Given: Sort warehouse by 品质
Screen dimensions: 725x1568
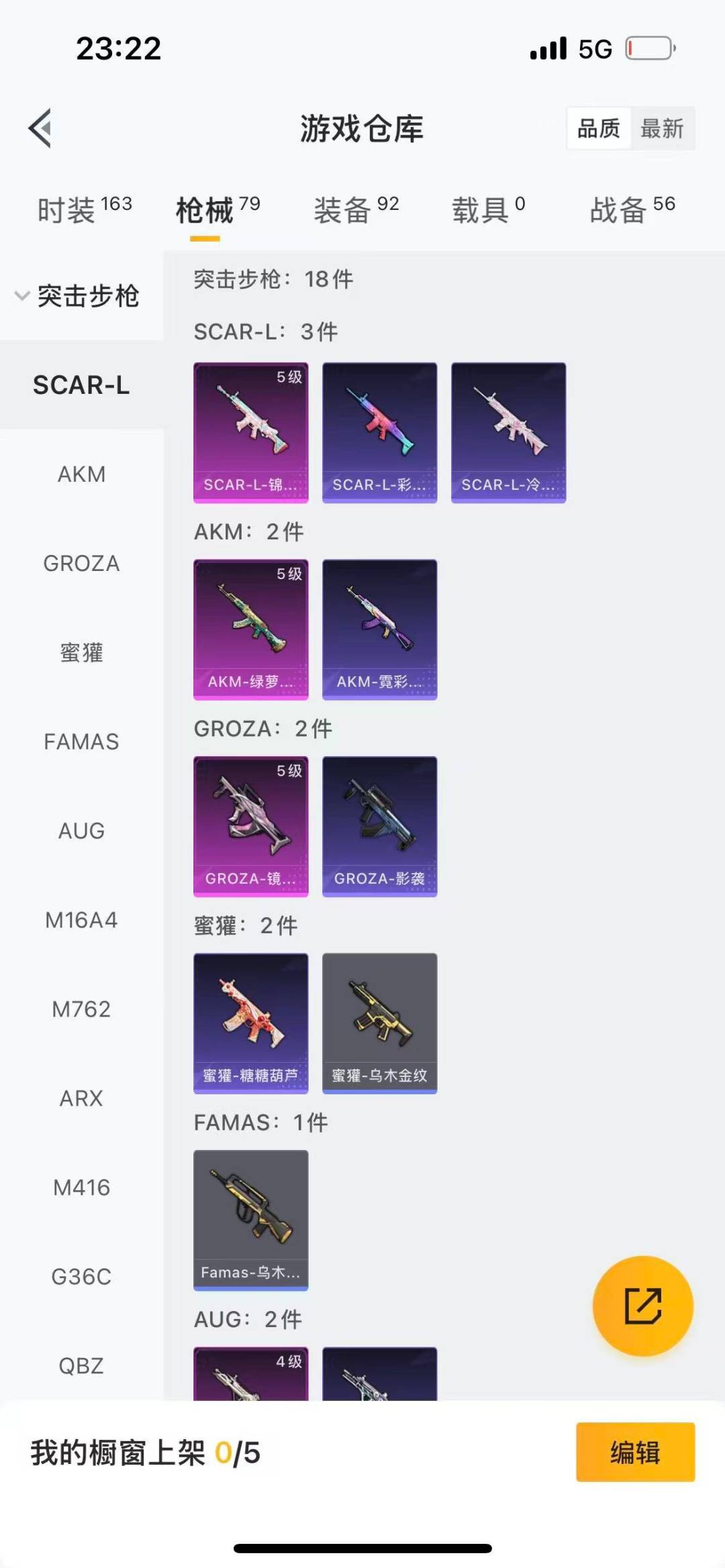Looking at the screenshot, I should point(599,128).
